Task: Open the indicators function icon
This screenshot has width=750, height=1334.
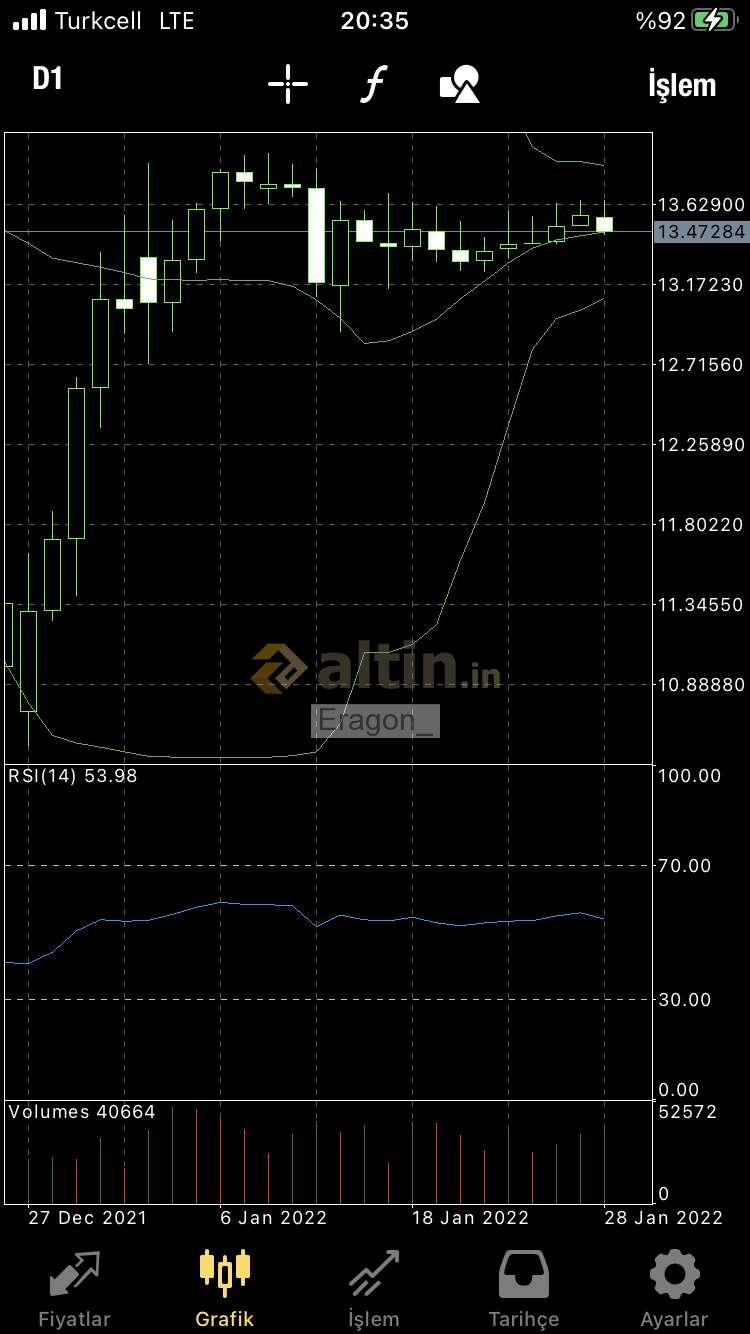Action: coord(372,84)
